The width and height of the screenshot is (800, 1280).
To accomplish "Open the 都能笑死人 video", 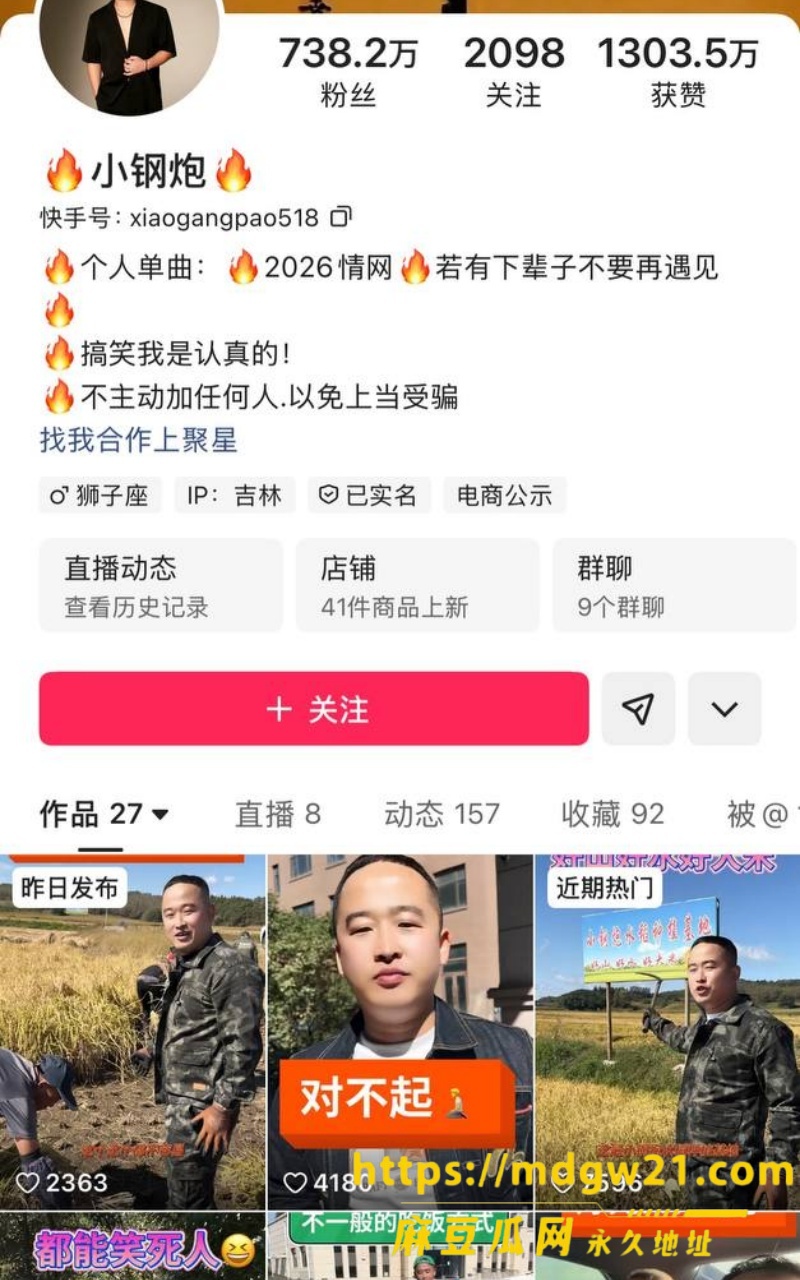I will point(132,1246).
